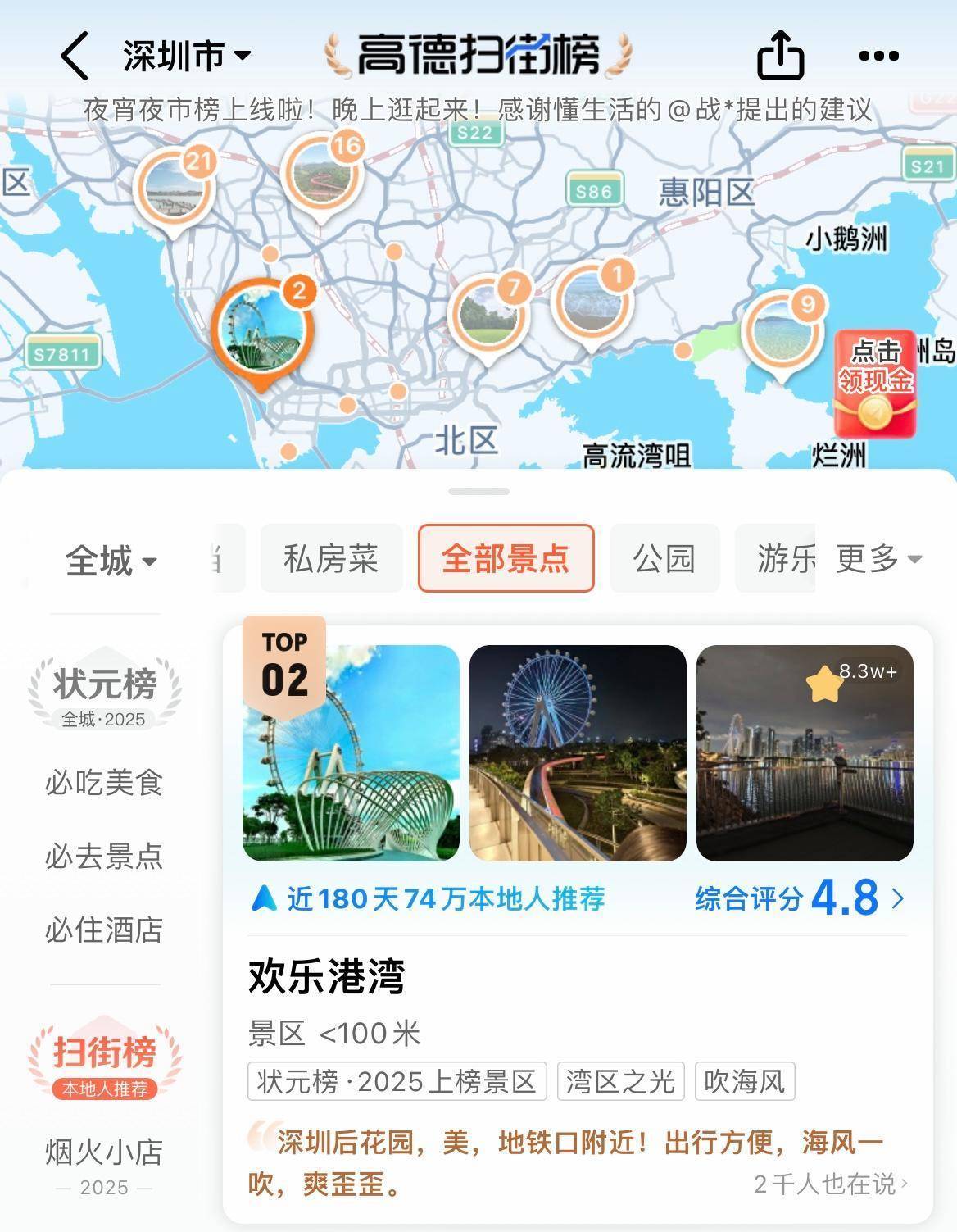This screenshot has height=1232, width=957.
Task: Switch to 烟火小店 2025 list
Action: pos(104,1164)
